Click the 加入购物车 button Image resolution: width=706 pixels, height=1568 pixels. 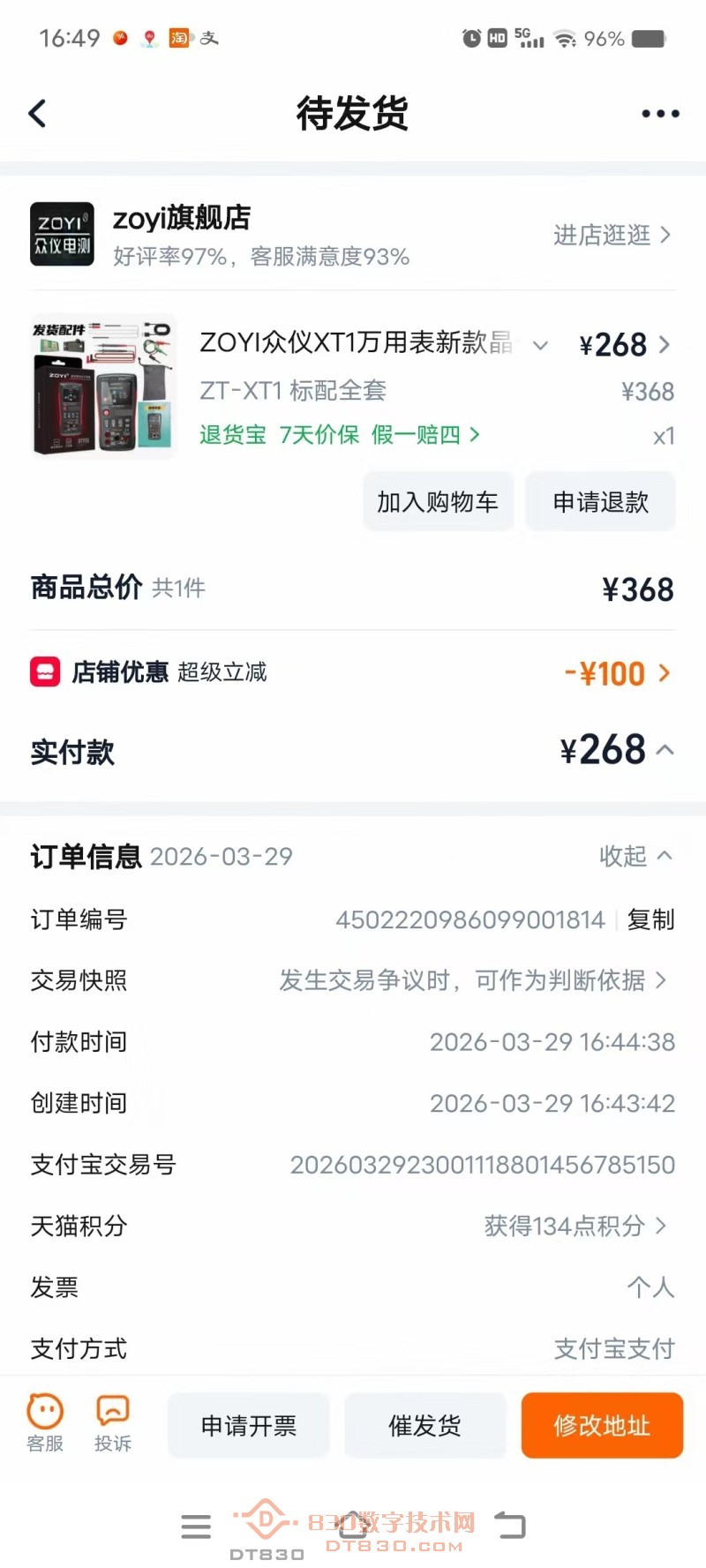(439, 500)
